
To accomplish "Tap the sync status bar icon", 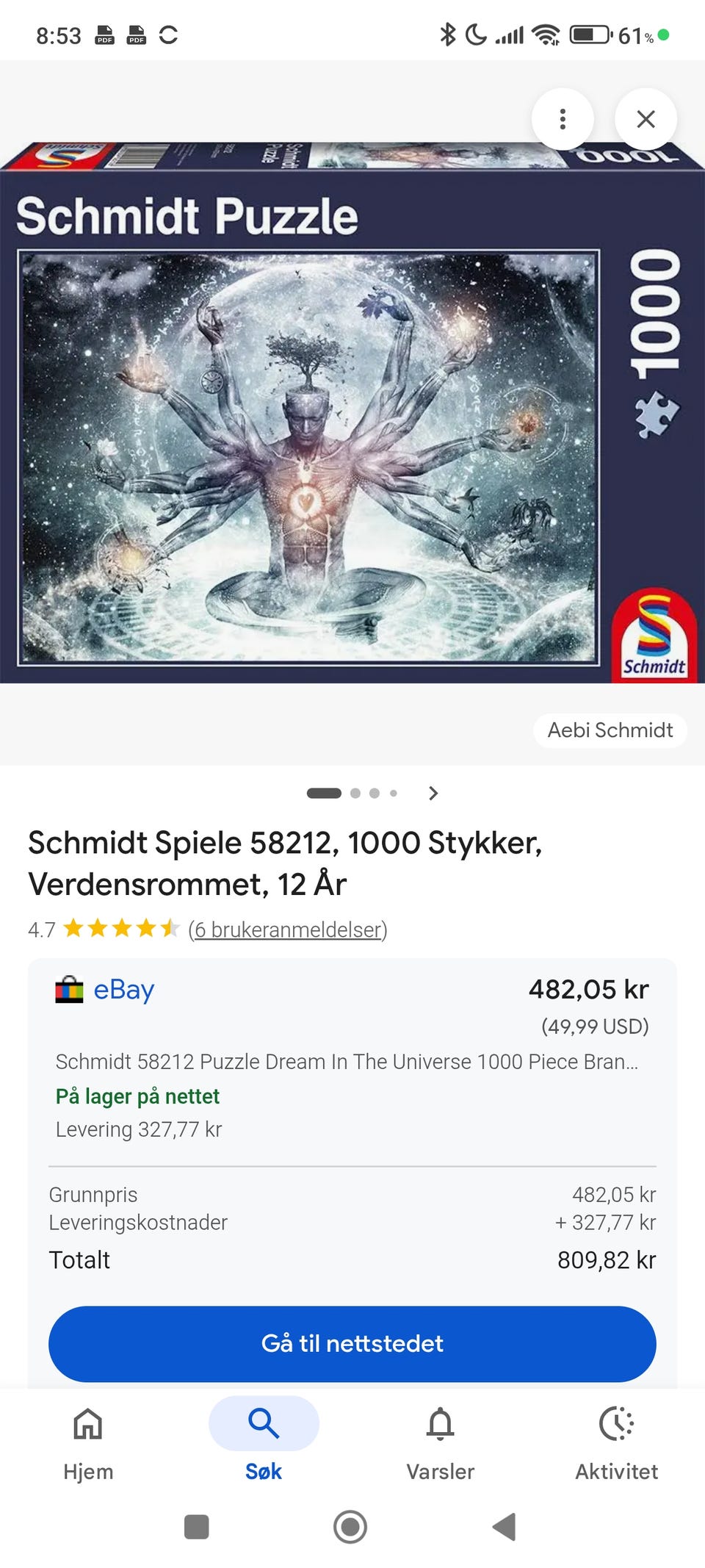I will click(x=169, y=33).
